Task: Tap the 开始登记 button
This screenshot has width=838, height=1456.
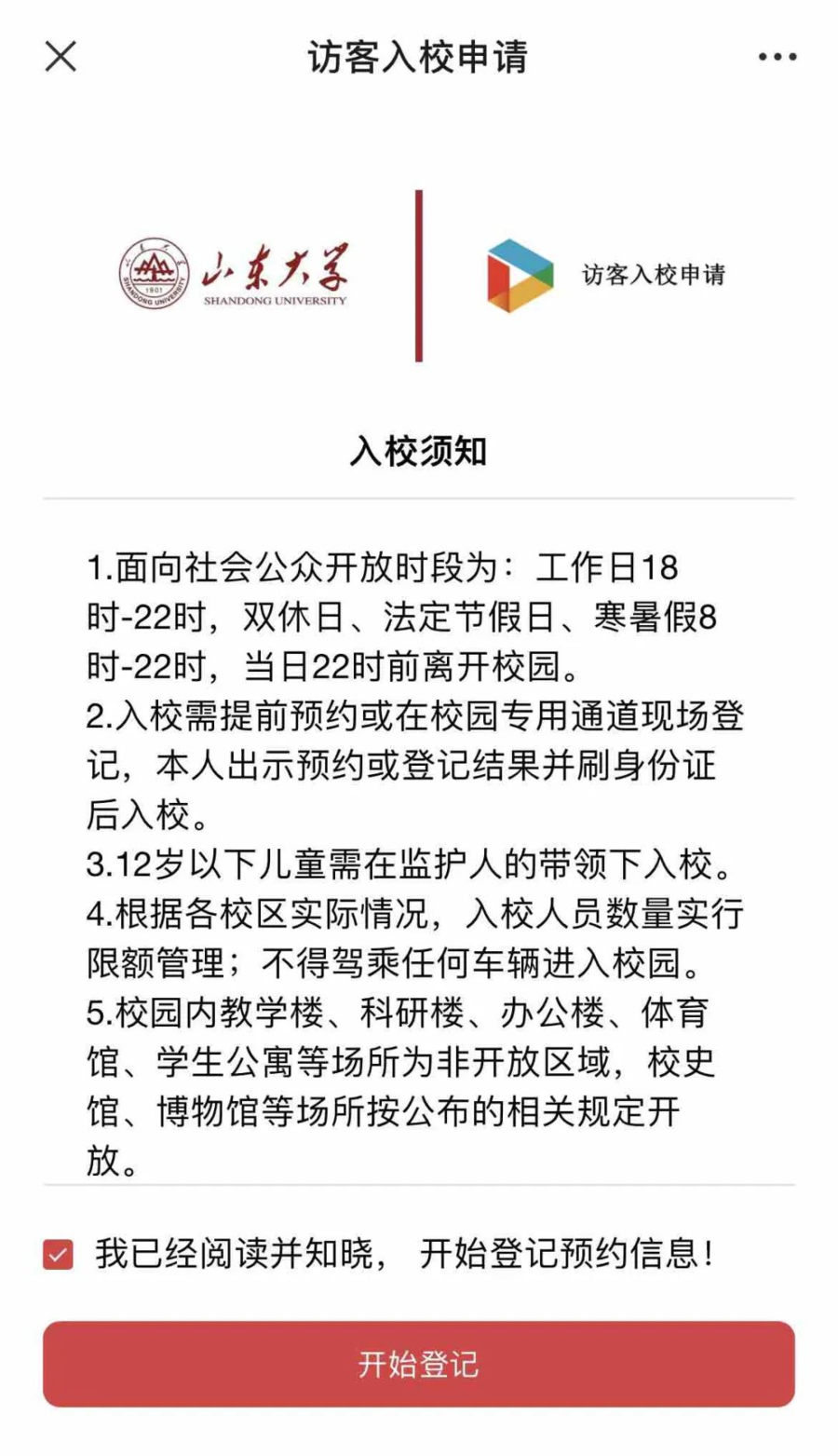Action: (418, 1364)
